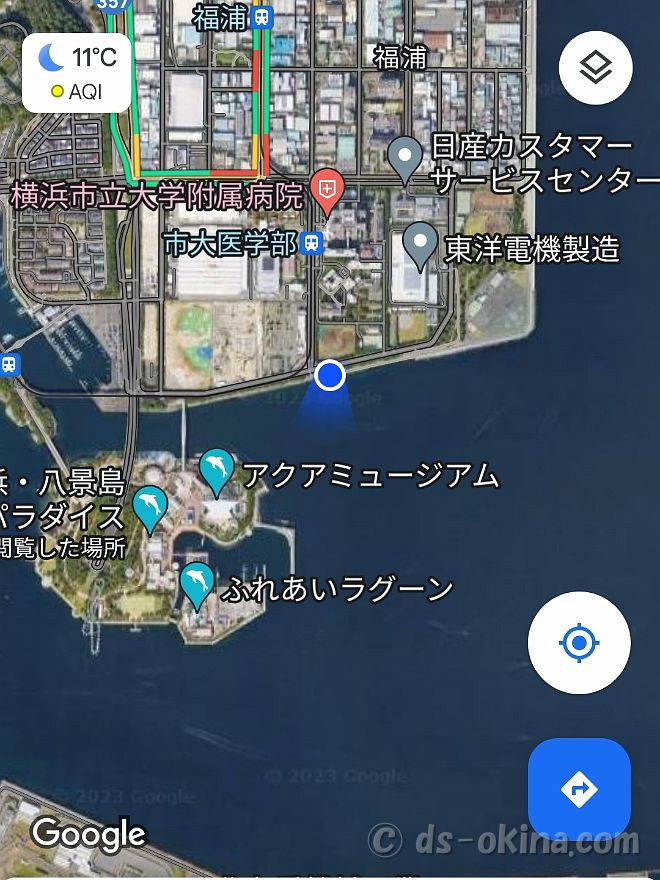Open the 11°C weather and AQI card
The height and width of the screenshot is (880, 660).
(x=77, y=73)
